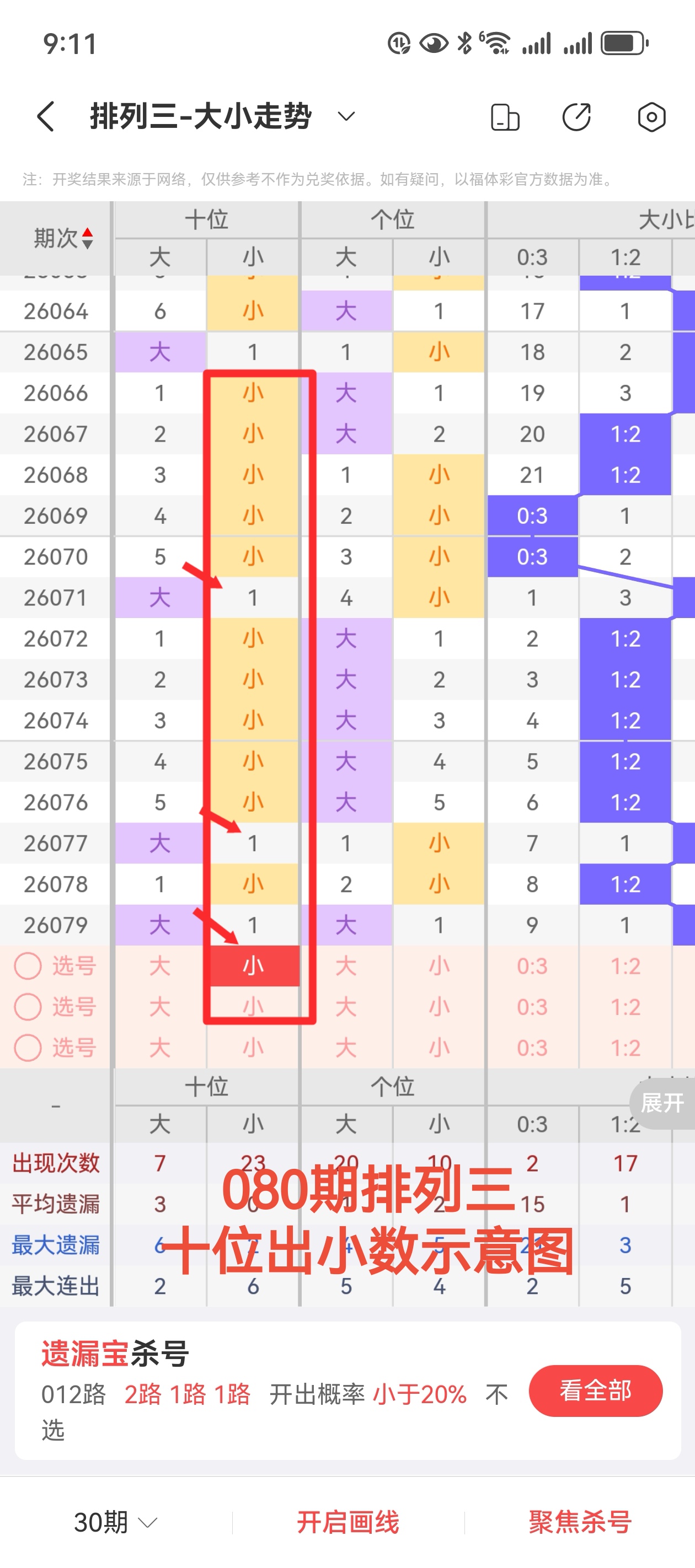
Task: Open the 排列三-大小走势 chart type dropdown
Action: point(345,116)
